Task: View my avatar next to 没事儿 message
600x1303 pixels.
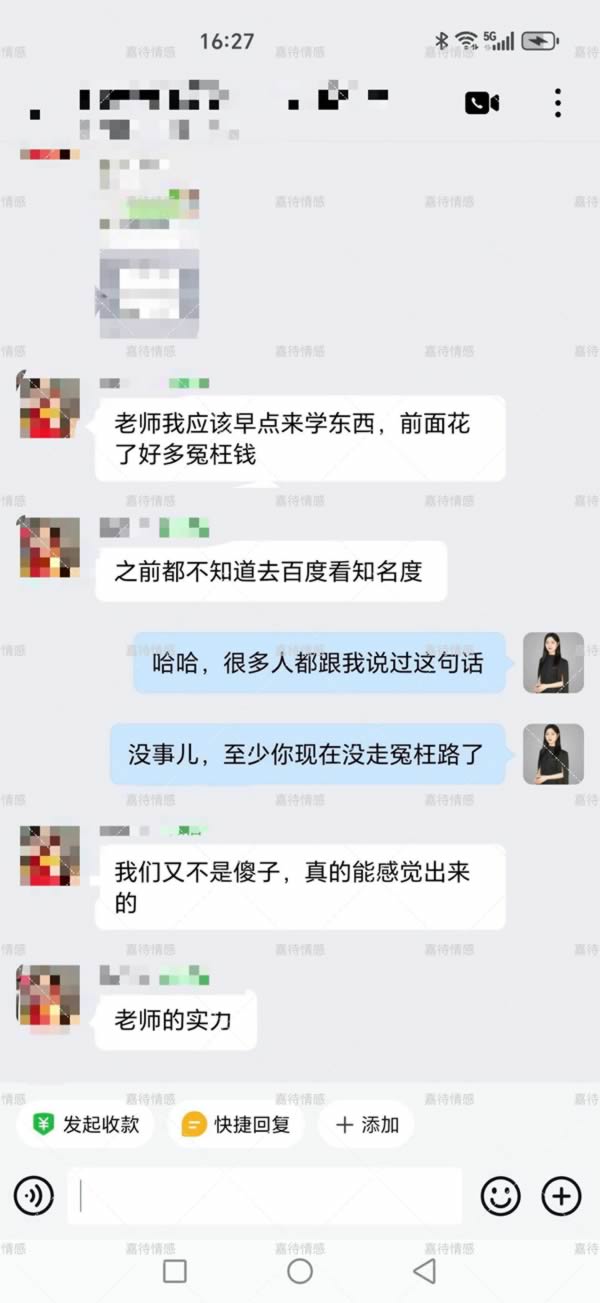Action: coord(553,754)
